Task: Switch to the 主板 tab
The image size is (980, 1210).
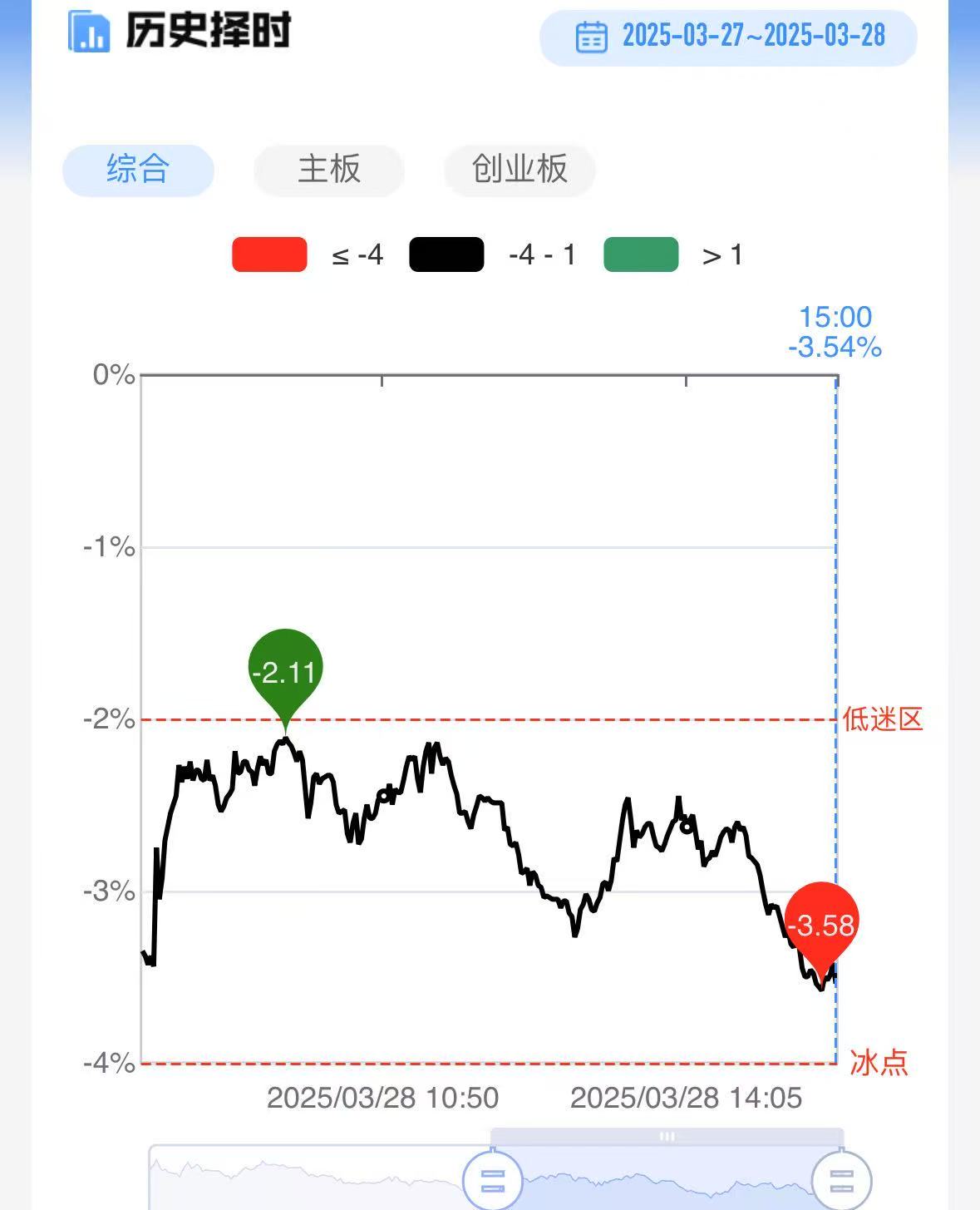Action: point(329,170)
